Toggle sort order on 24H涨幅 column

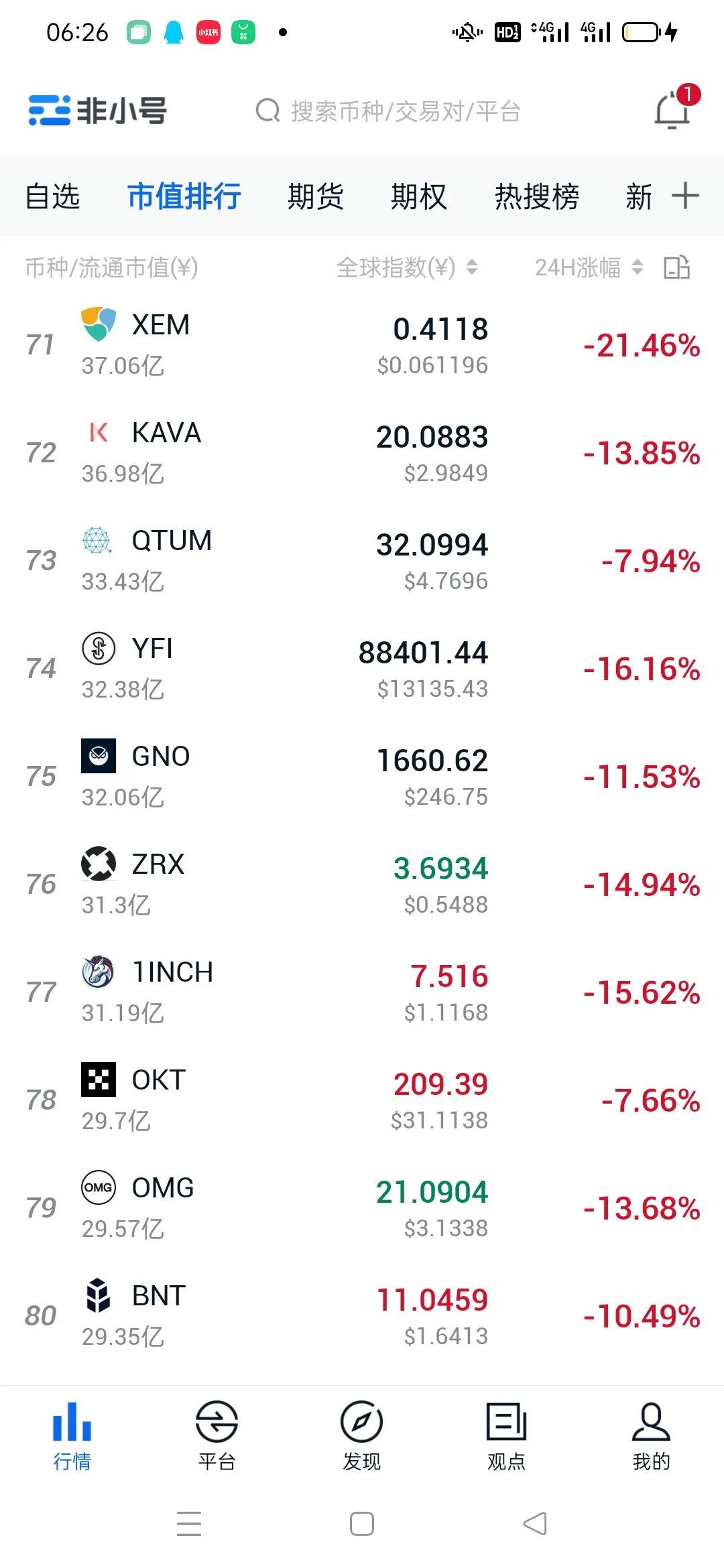coord(639,268)
